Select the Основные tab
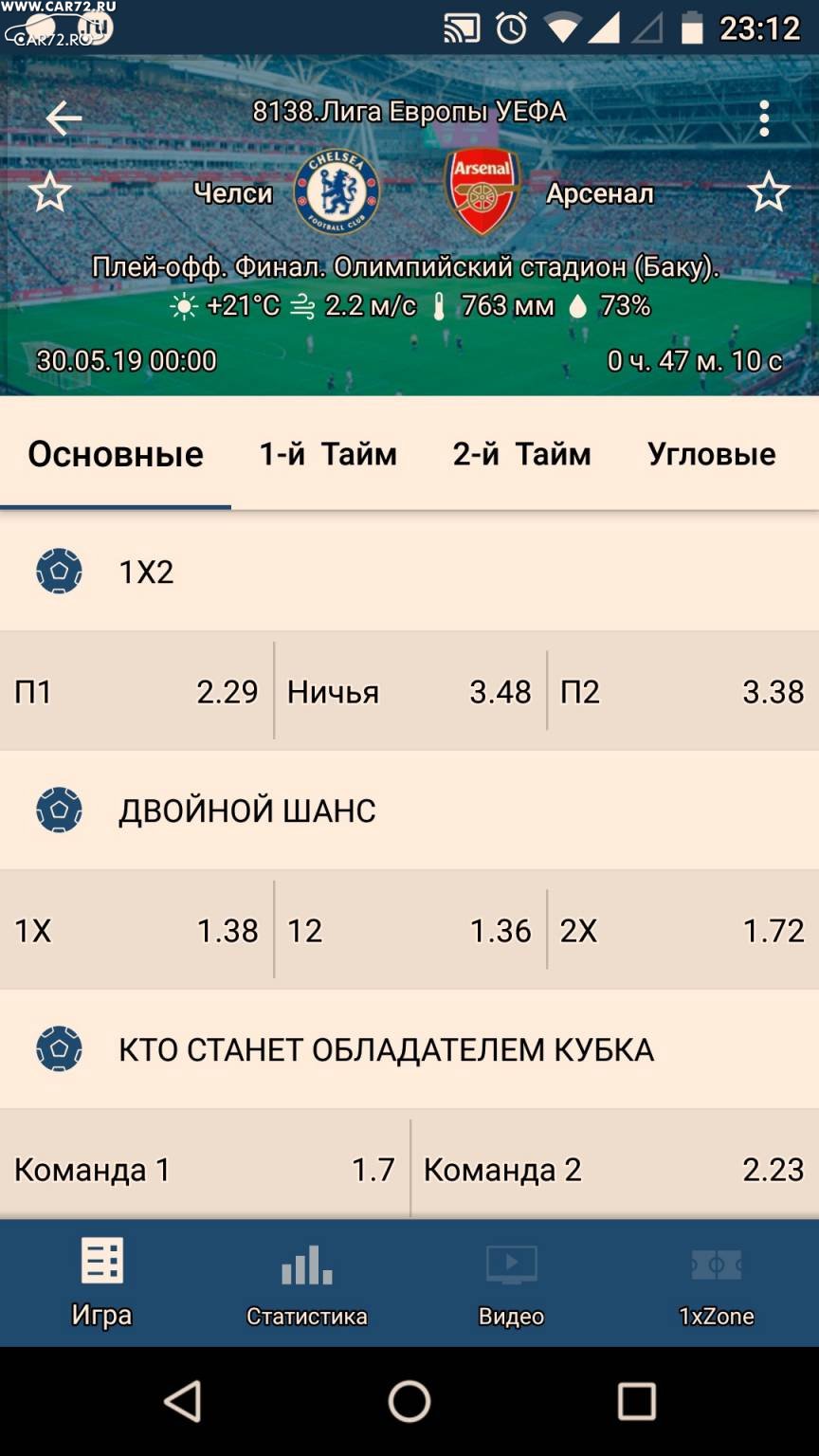Image resolution: width=819 pixels, height=1456 pixels. (x=116, y=454)
